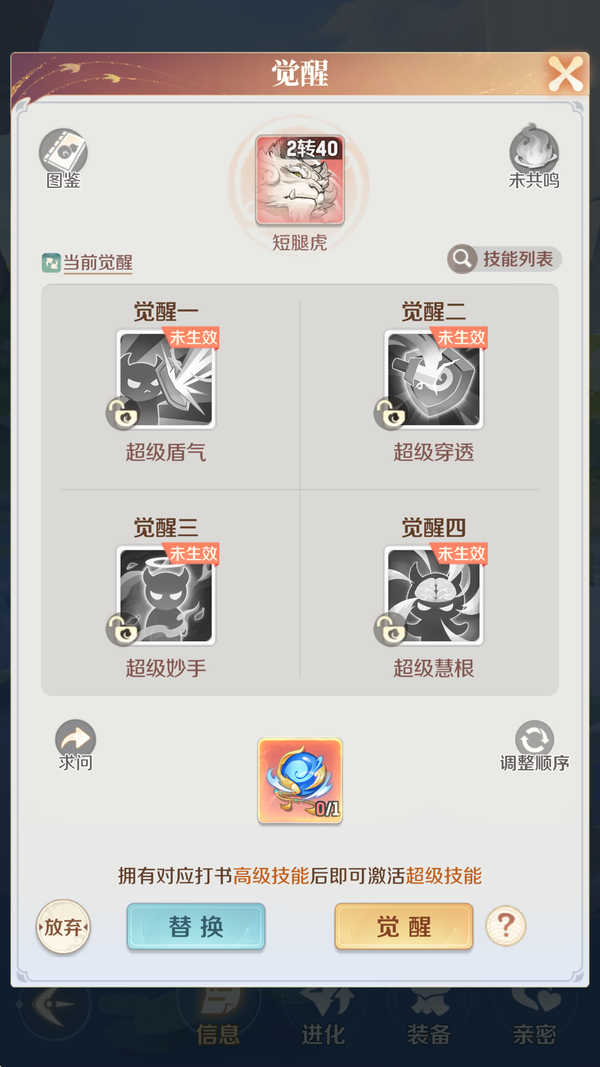Select the 超级穿透 awakening skill

point(433,380)
